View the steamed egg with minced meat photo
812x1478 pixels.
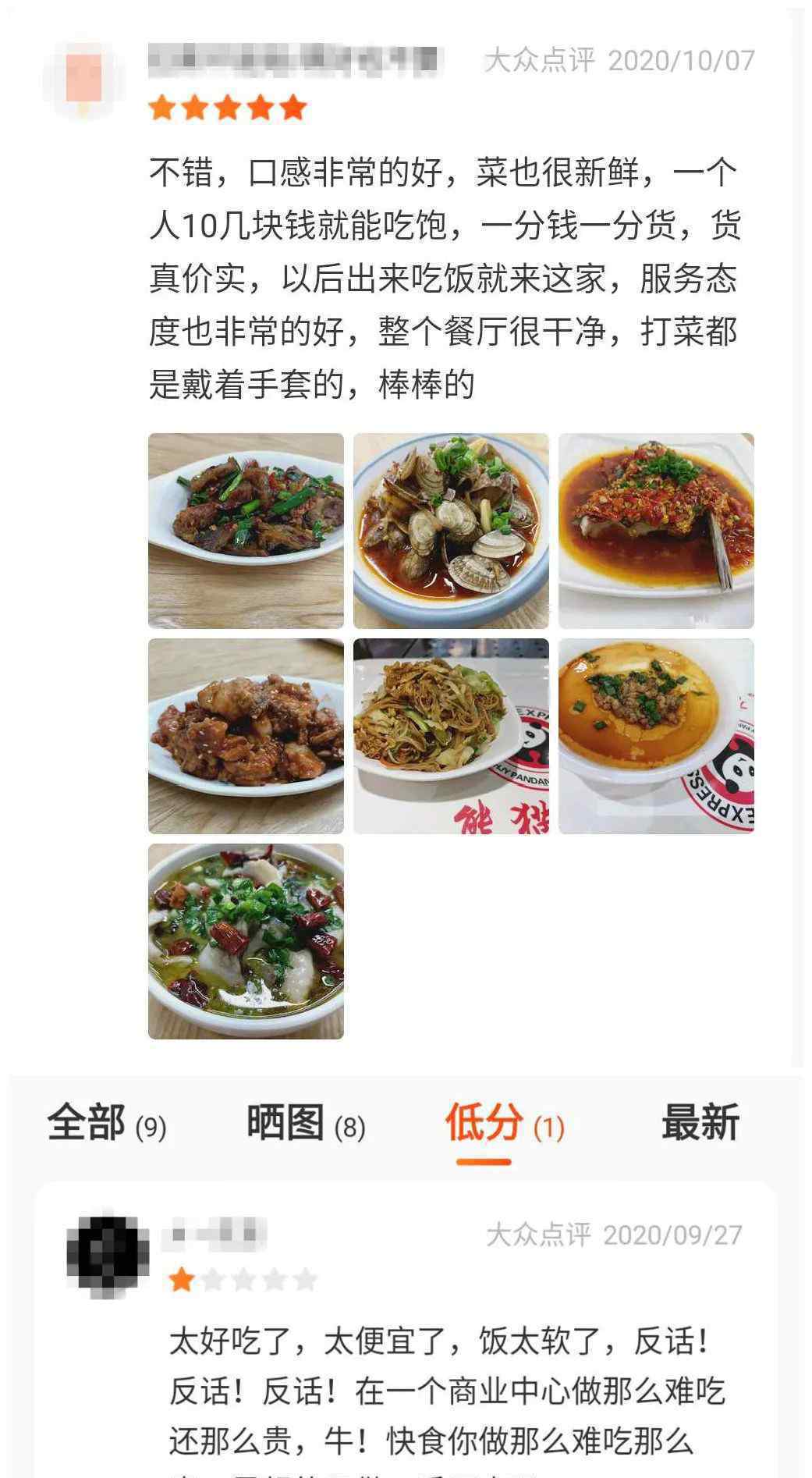[x=656, y=736]
